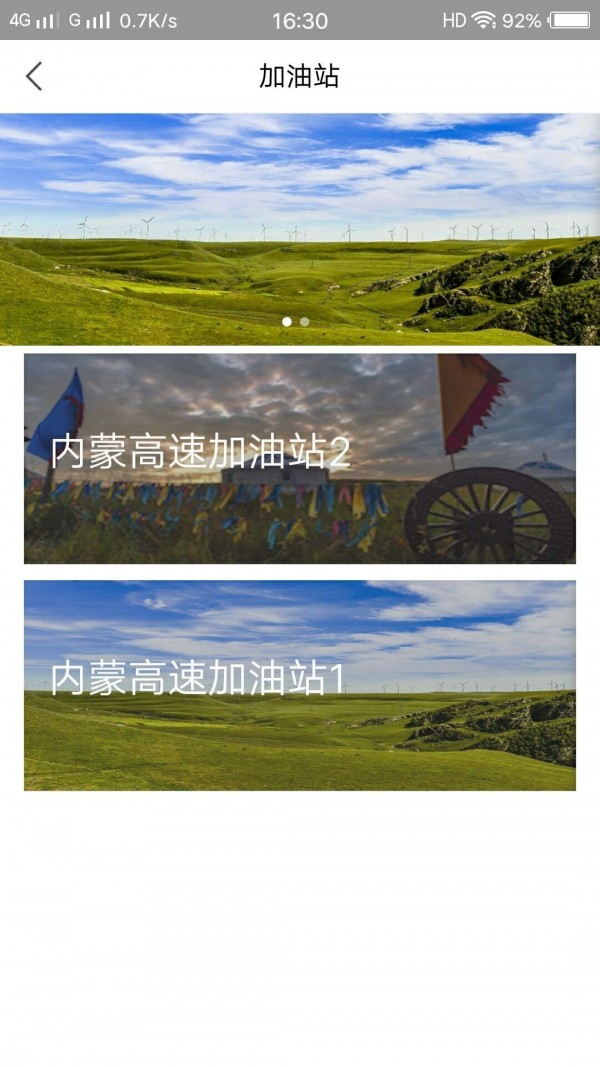Viewport: 600px width, 1067px height.
Task: Open the grassland banner at the top
Action: 300,229
